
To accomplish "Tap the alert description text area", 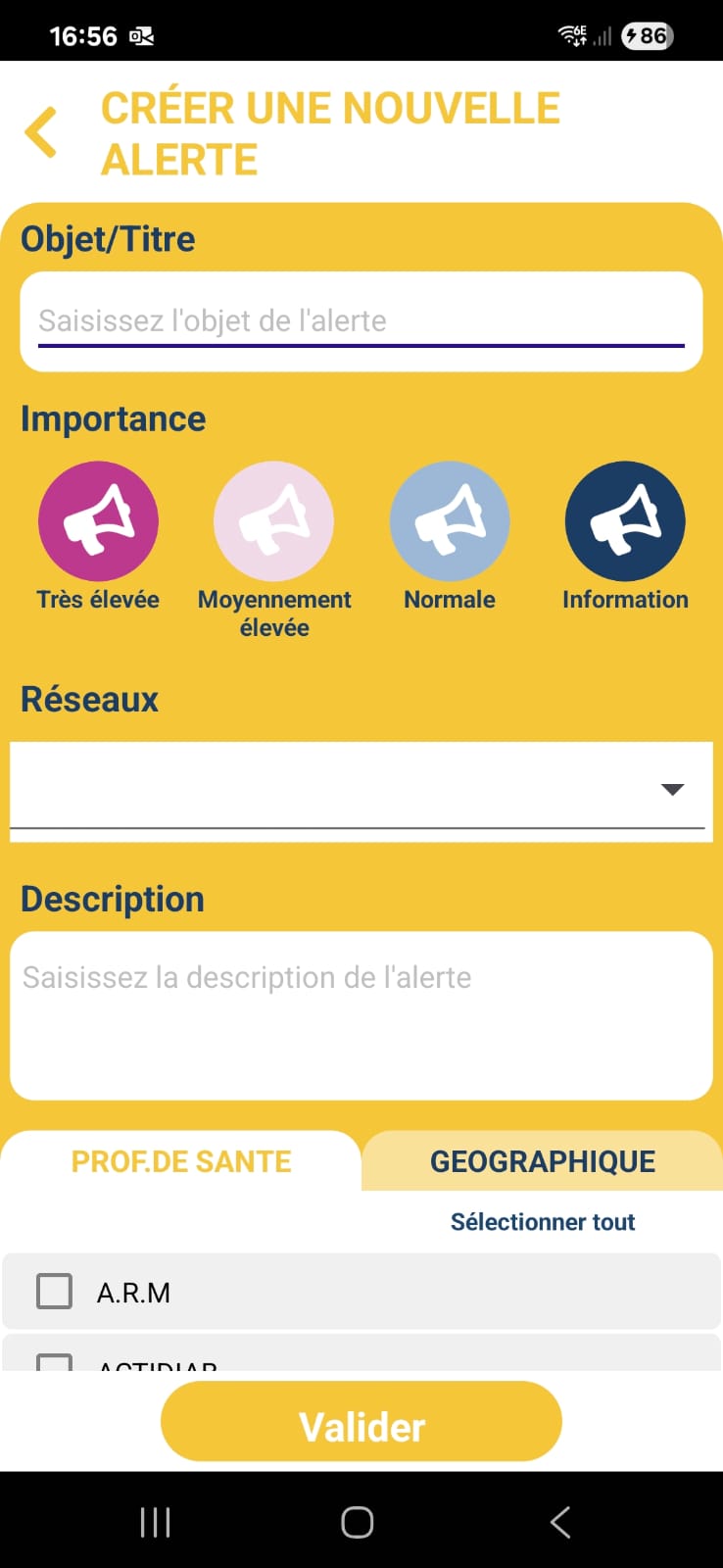I will (x=361, y=1014).
